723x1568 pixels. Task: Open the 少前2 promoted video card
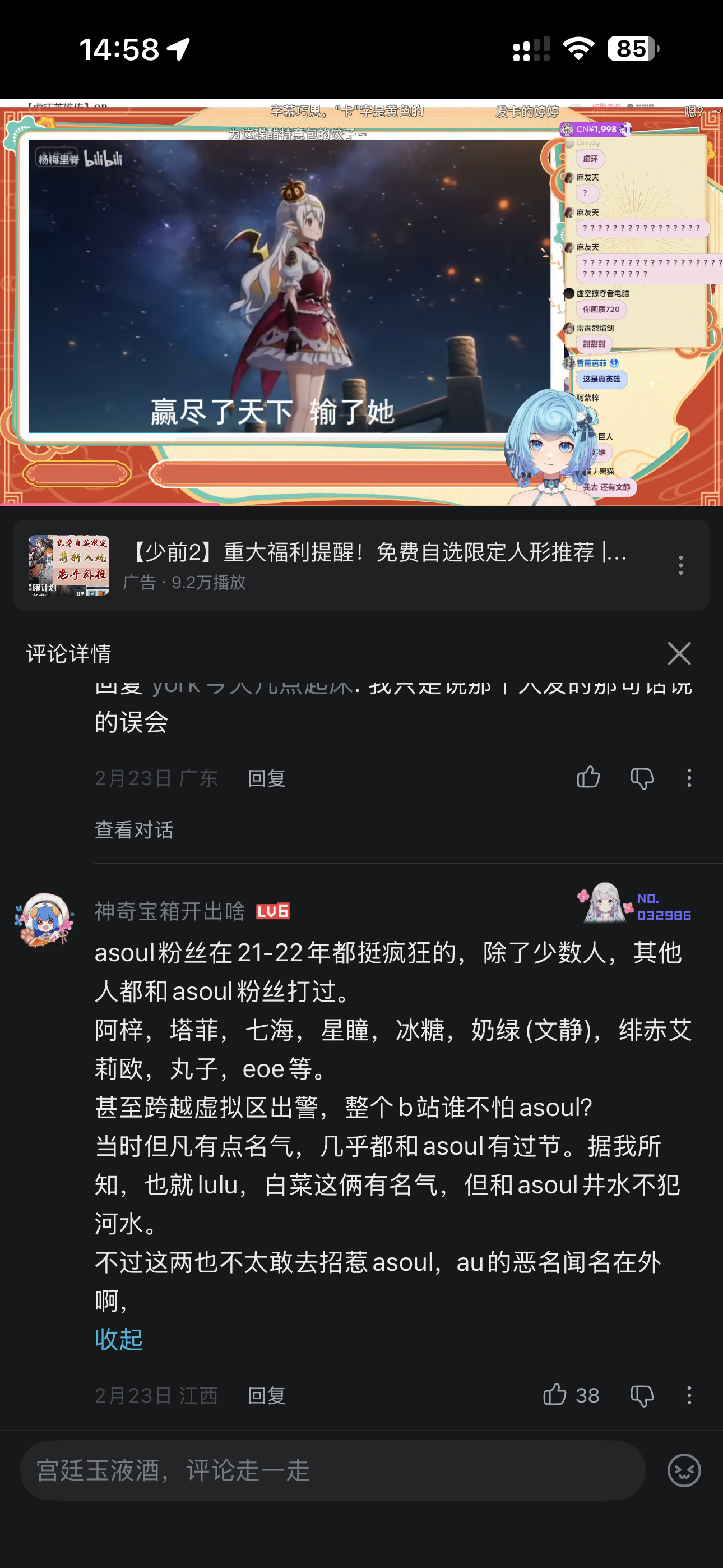pyautogui.click(x=361, y=565)
